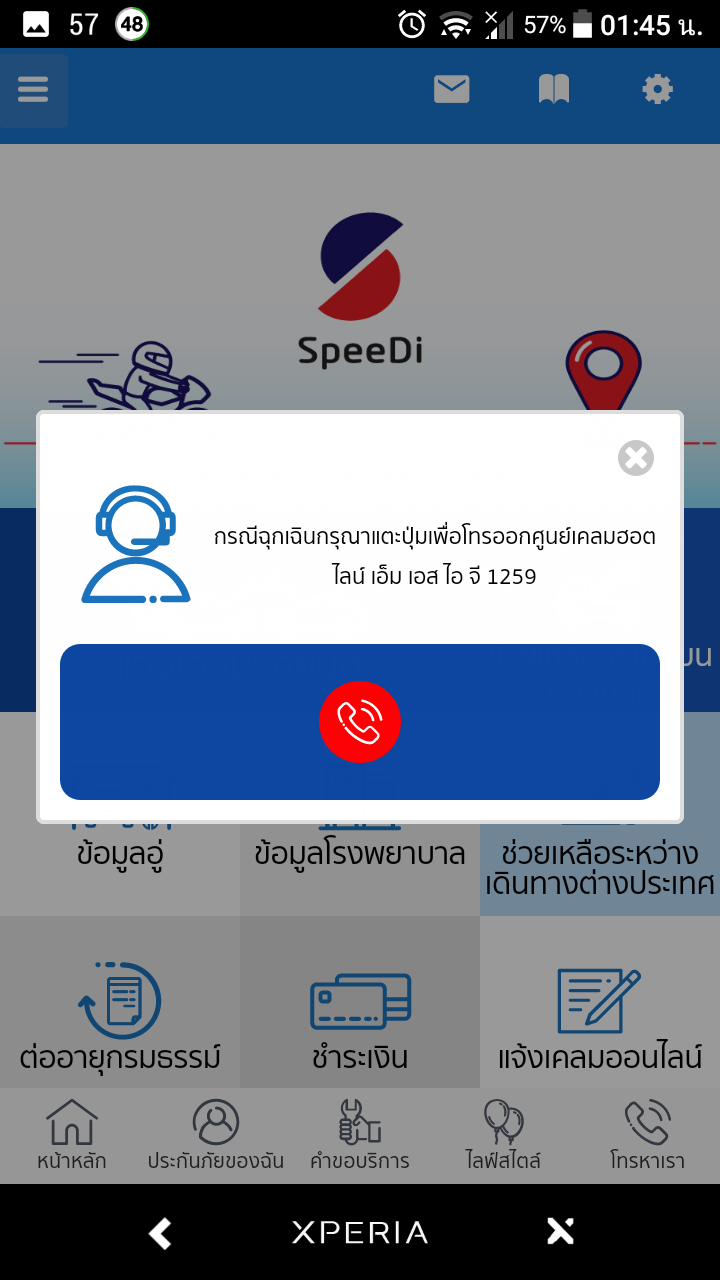Screen dimensions: 720x1280
Task: Open the book guide icon
Action: coord(554,90)
